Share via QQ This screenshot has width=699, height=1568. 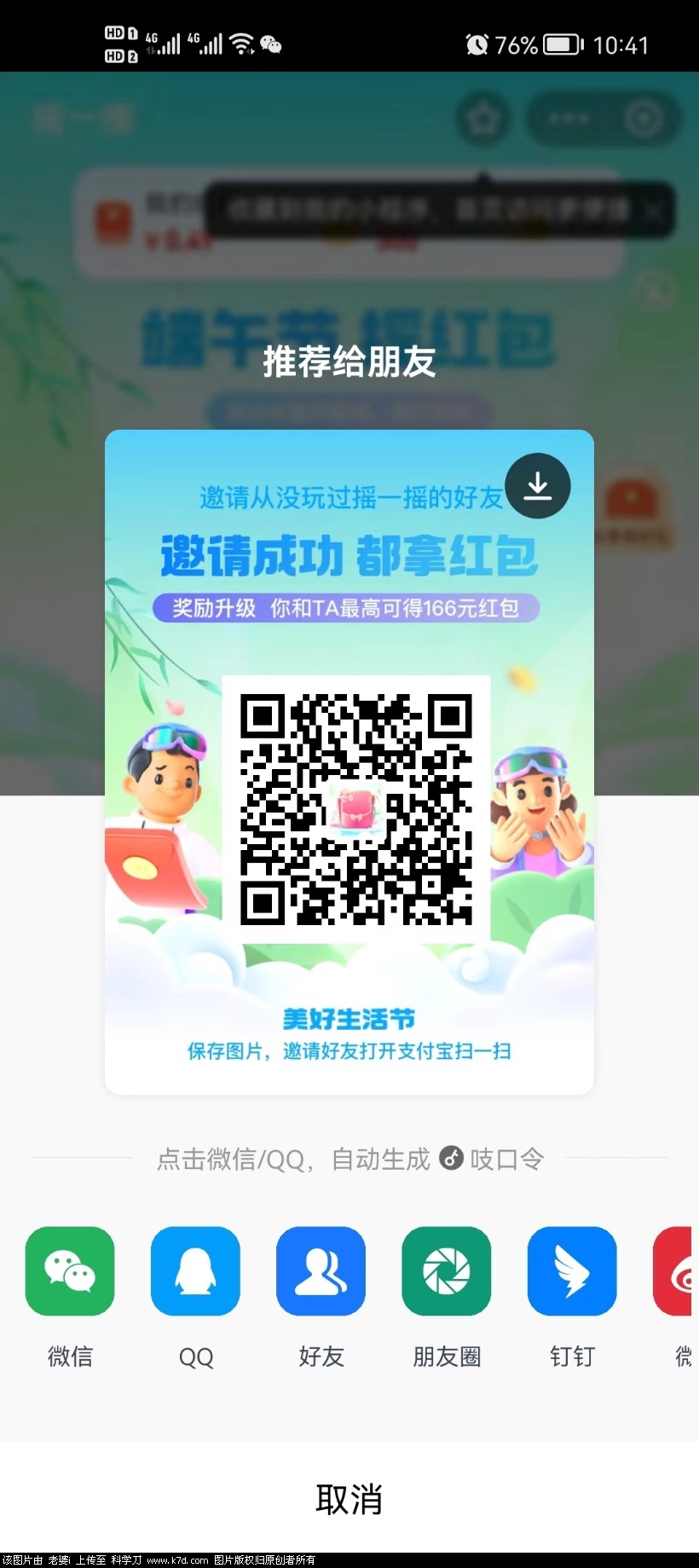point(195,1270)
